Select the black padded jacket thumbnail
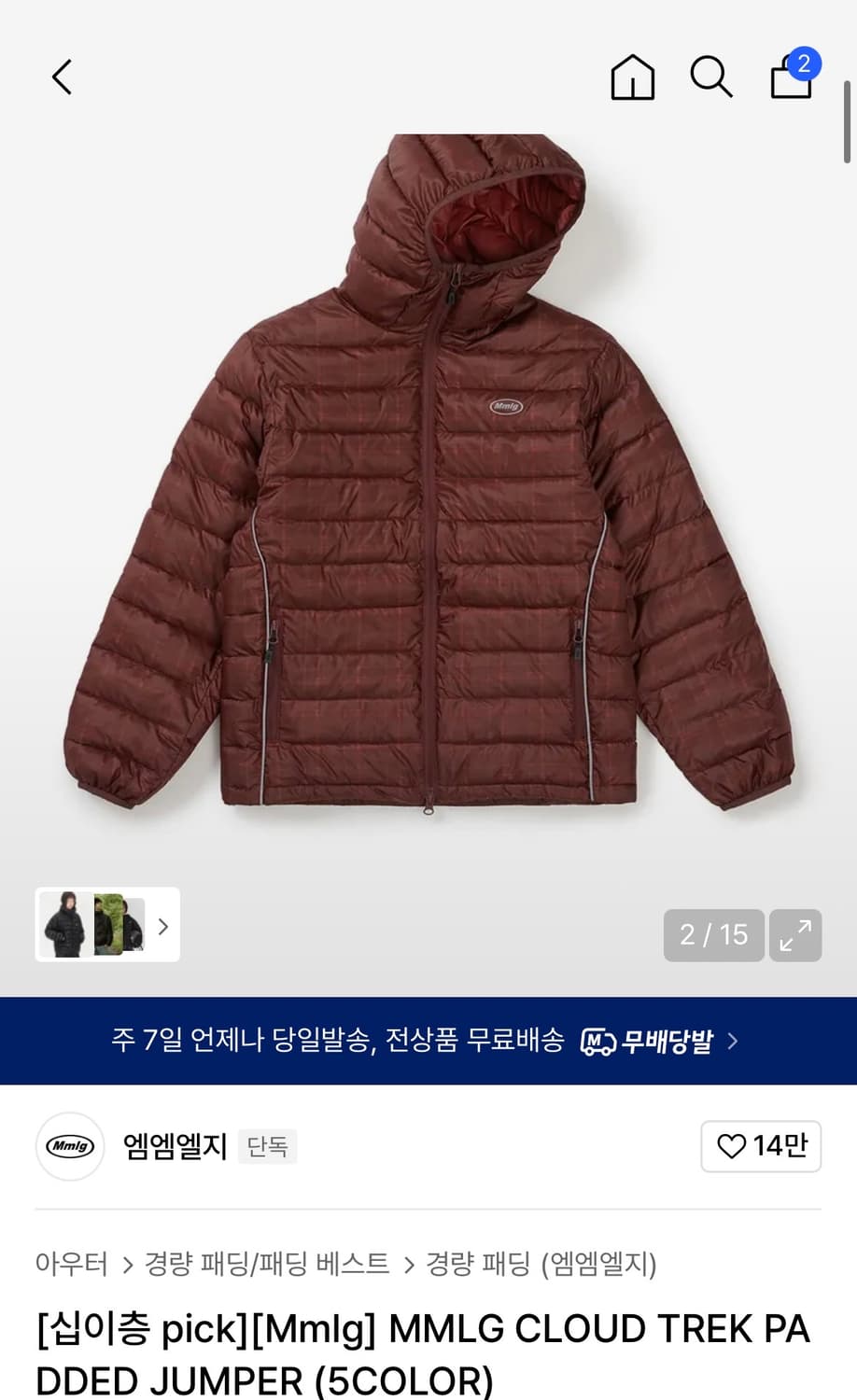The image size is (857, 1400). point(62,926)
